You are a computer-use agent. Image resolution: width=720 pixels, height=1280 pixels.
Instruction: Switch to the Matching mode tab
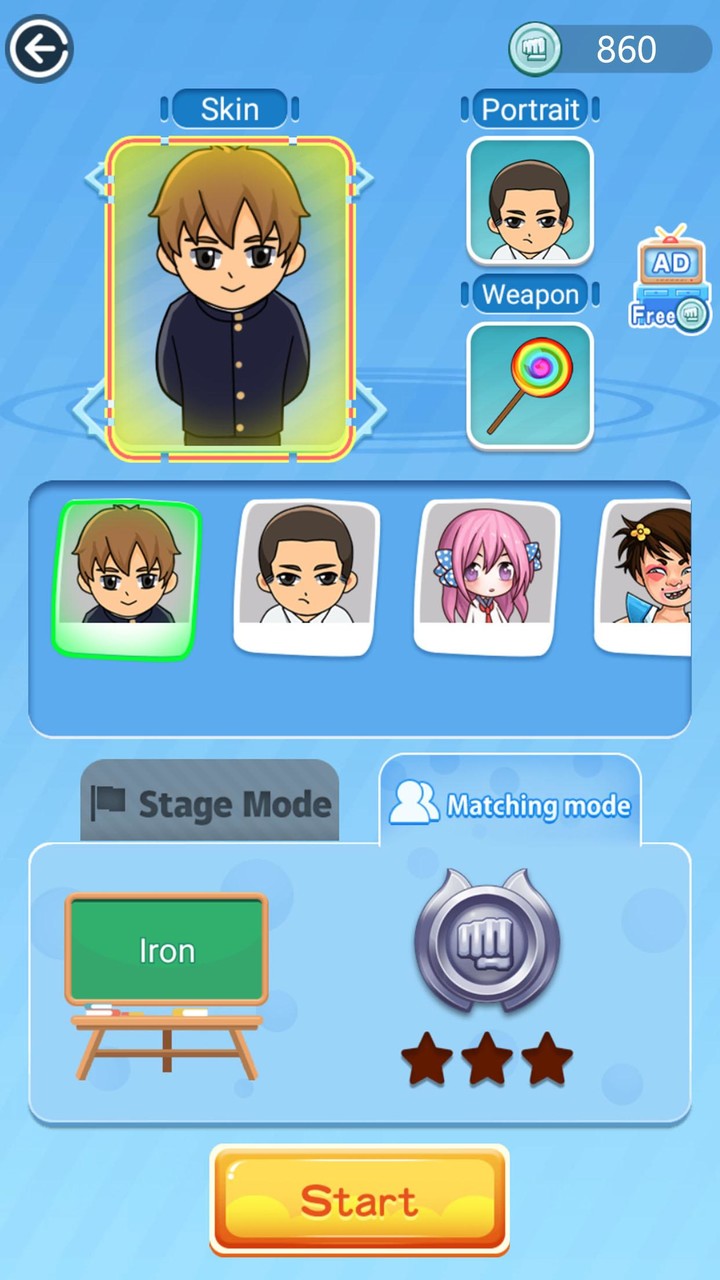pos(510,805)
